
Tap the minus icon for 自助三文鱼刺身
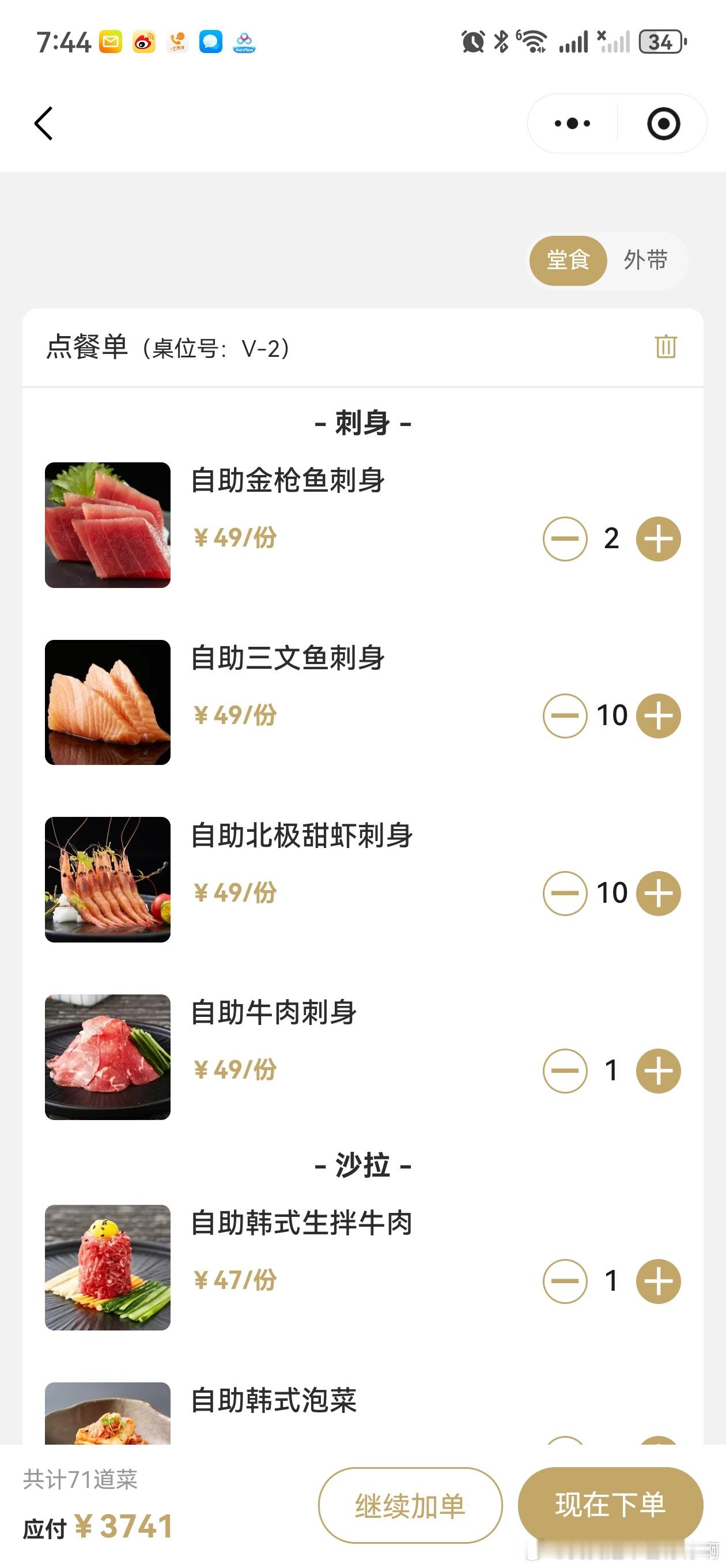click(x=565, y=715)
